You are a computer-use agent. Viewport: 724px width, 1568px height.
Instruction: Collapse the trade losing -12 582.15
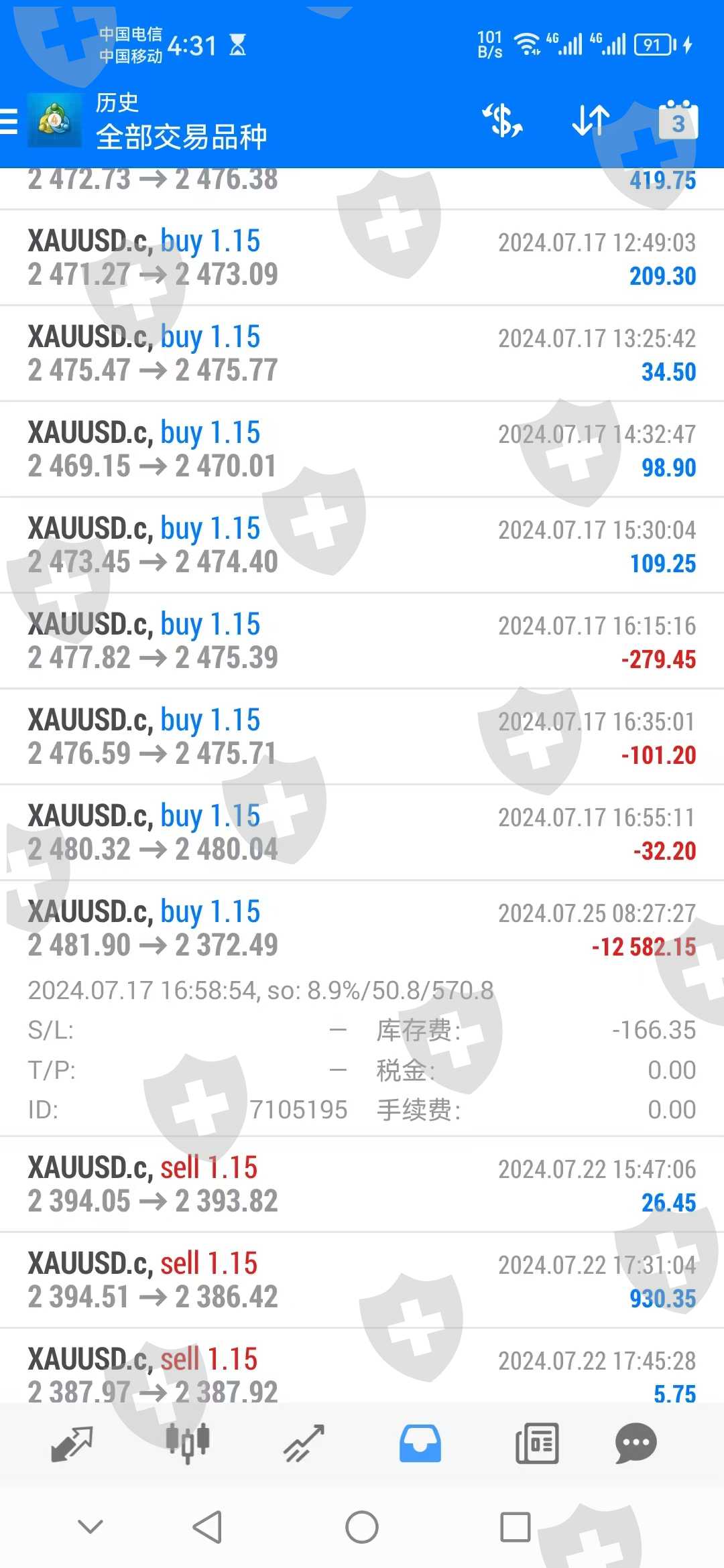(362, 929)
